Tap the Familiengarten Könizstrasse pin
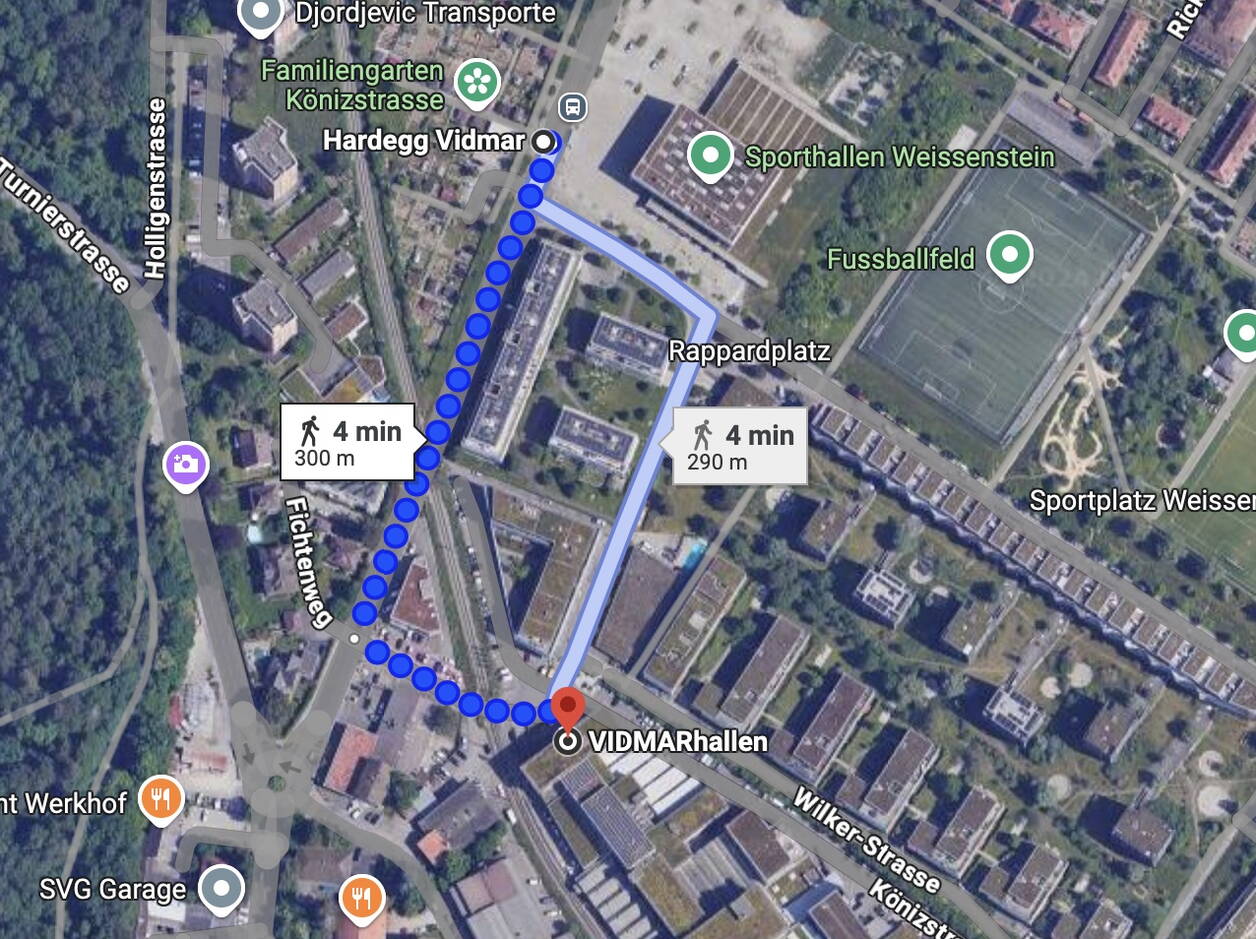The width and height of the screenshot is (1256, 939). point(477,82)
